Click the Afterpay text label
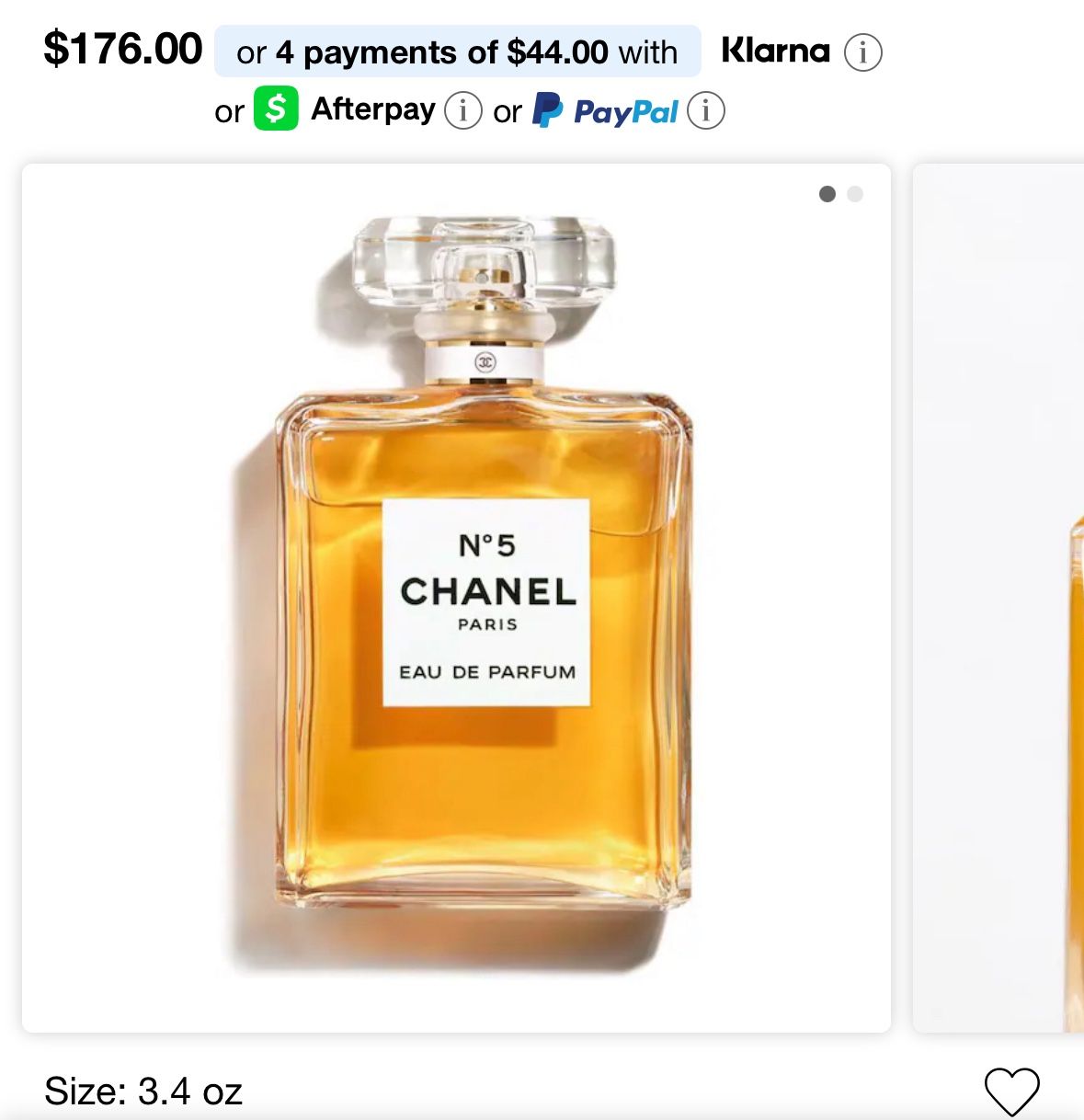The width and height of the screenshot is (1084, 1120). point(373,109)
